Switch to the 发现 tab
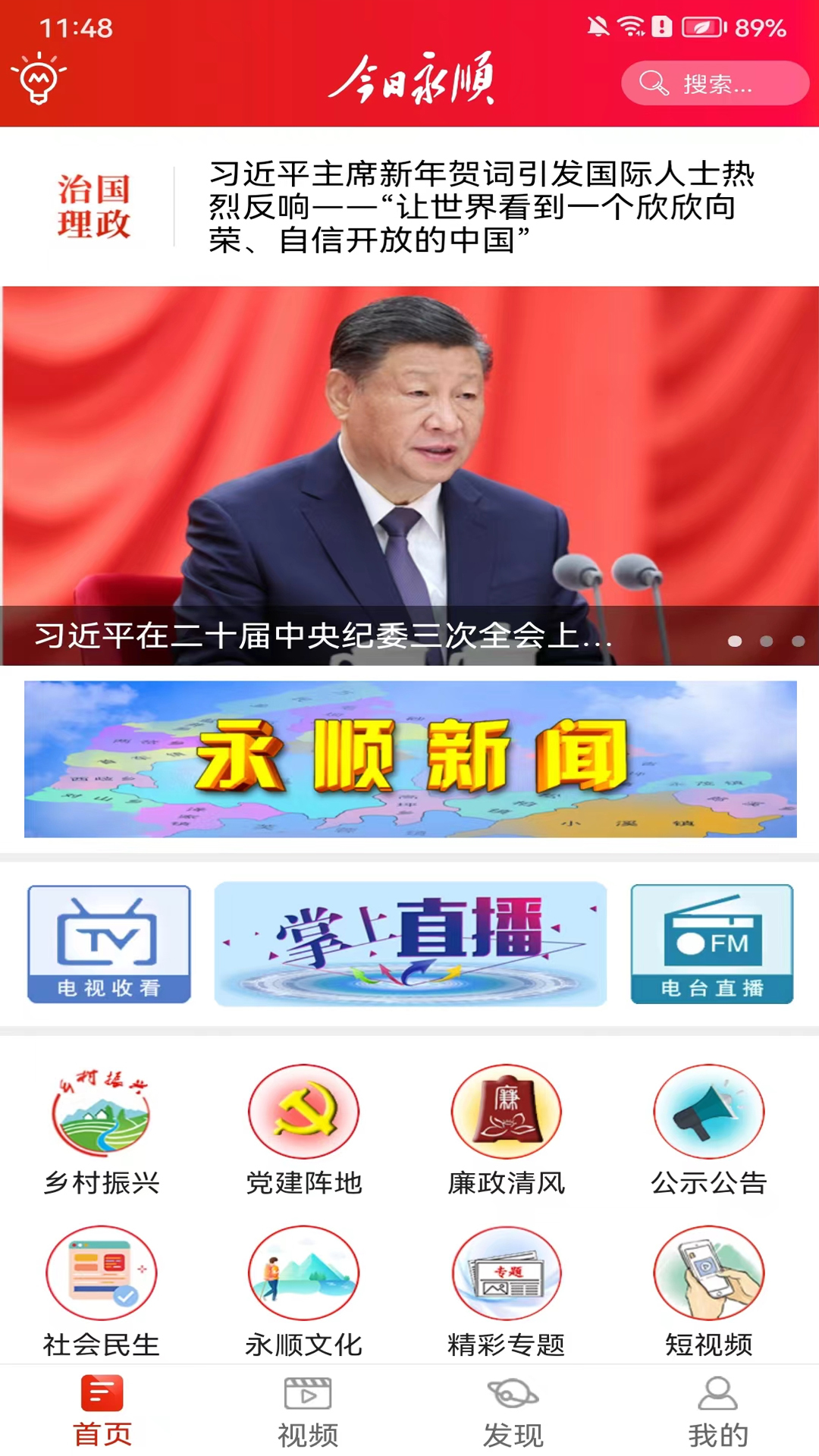819x1456 pixels. tap(513, 1412)
